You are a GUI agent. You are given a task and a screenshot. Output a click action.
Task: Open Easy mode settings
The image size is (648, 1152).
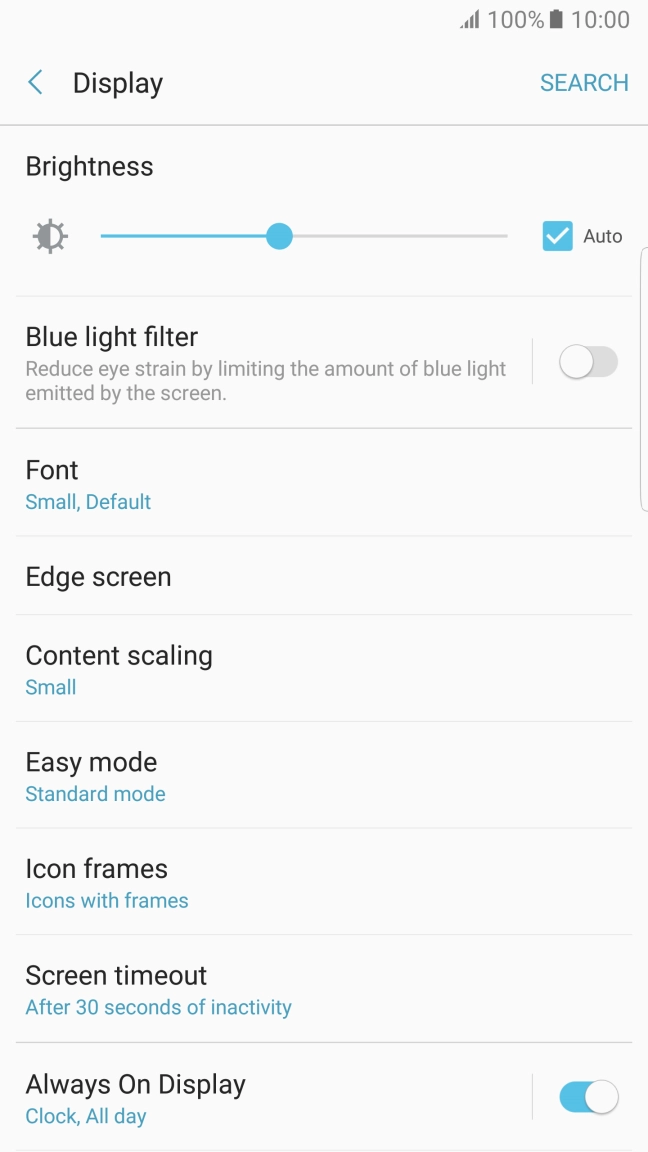(x=300, y=776)
